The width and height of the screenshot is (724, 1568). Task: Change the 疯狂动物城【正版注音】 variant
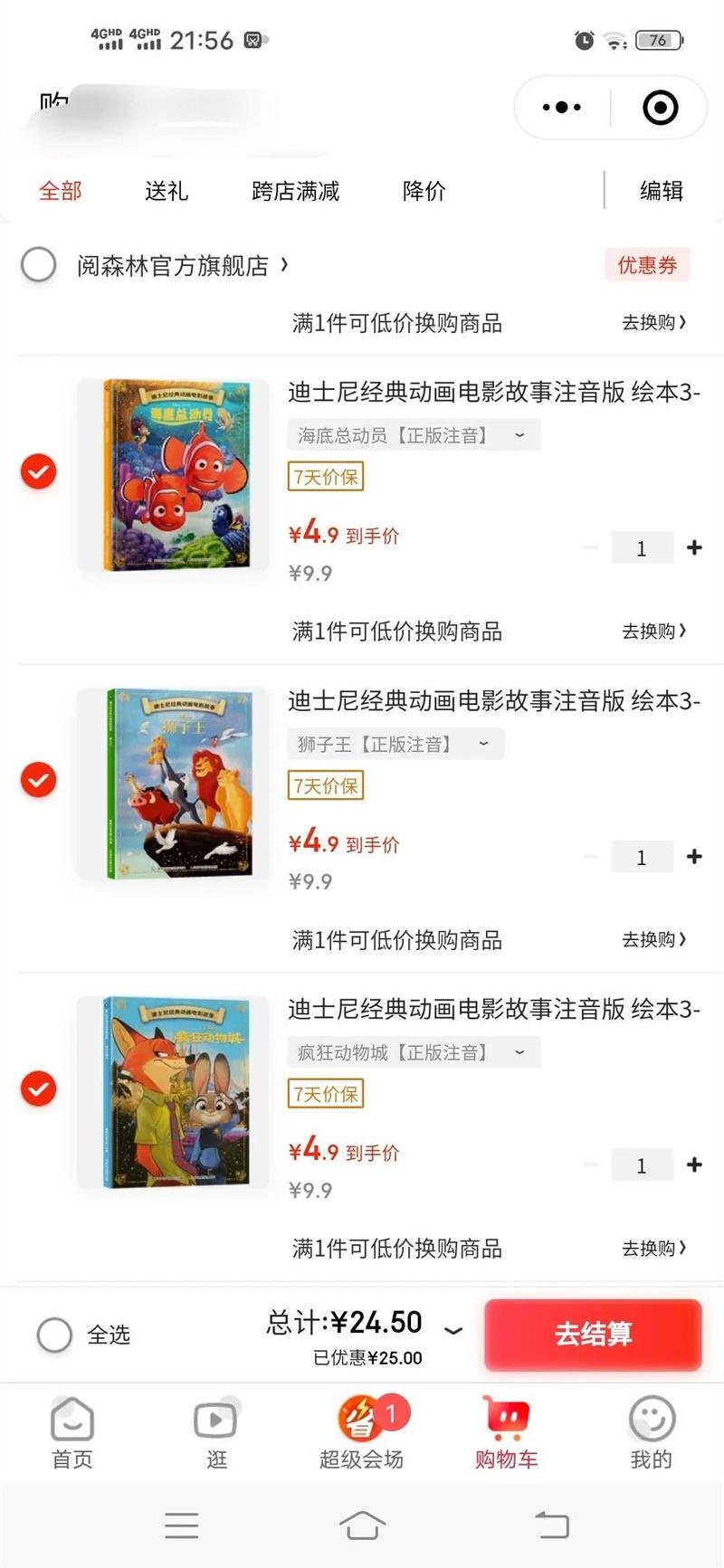[x=414, y=1052]
